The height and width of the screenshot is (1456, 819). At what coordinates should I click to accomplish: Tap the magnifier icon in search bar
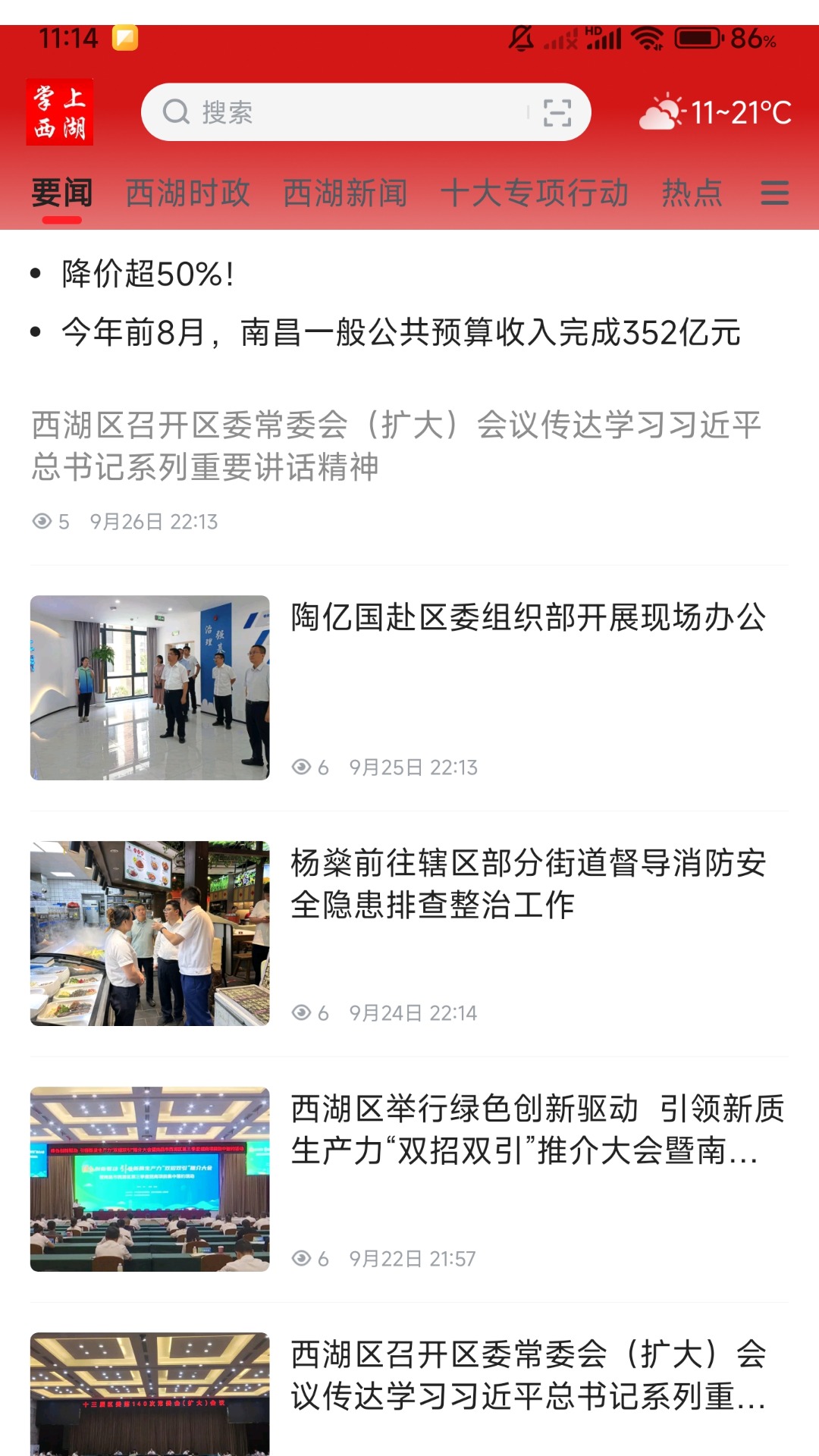[x=176, y=111]
